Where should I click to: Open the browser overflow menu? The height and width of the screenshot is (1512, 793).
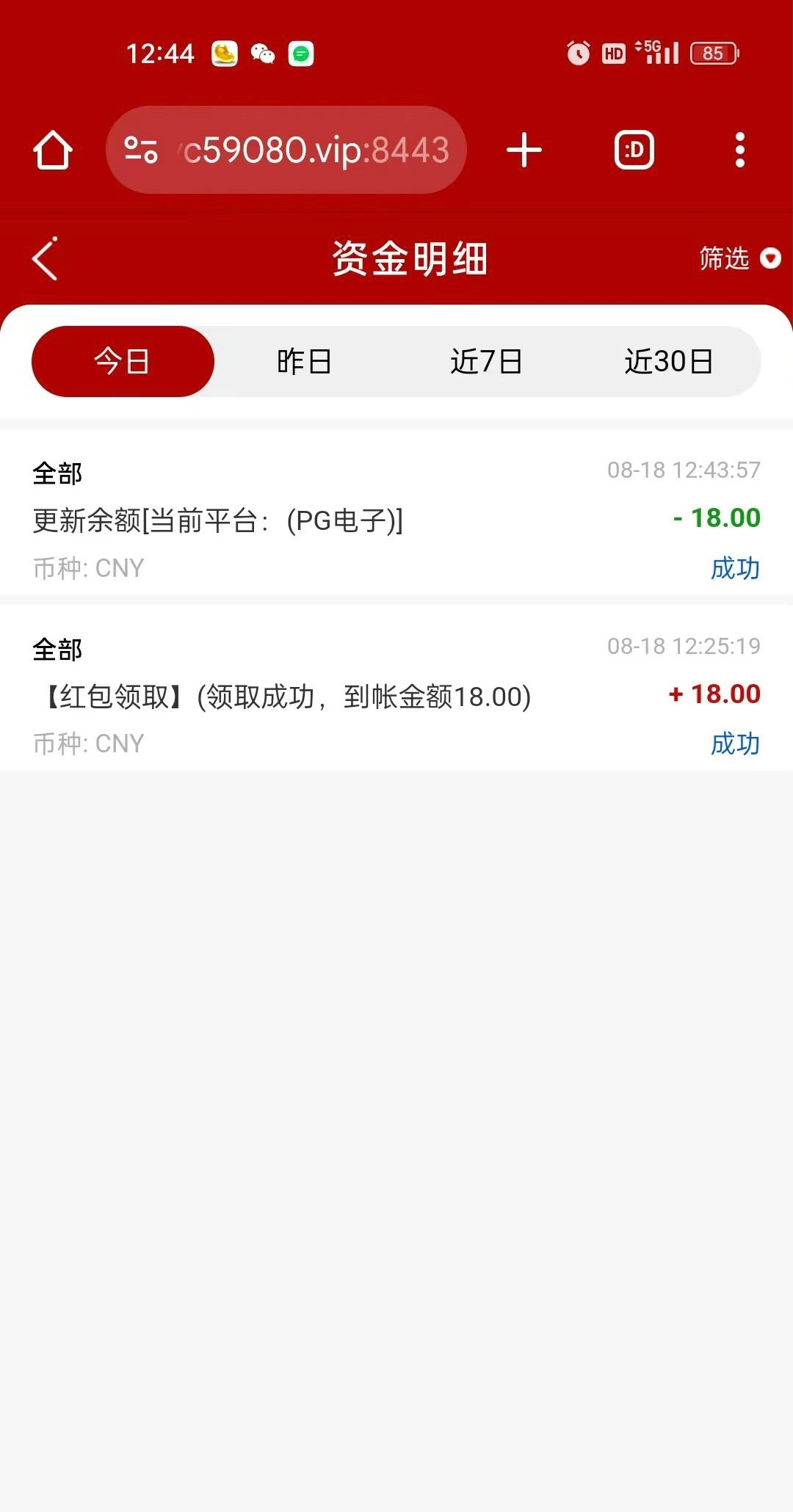click(x=740, y=150)
